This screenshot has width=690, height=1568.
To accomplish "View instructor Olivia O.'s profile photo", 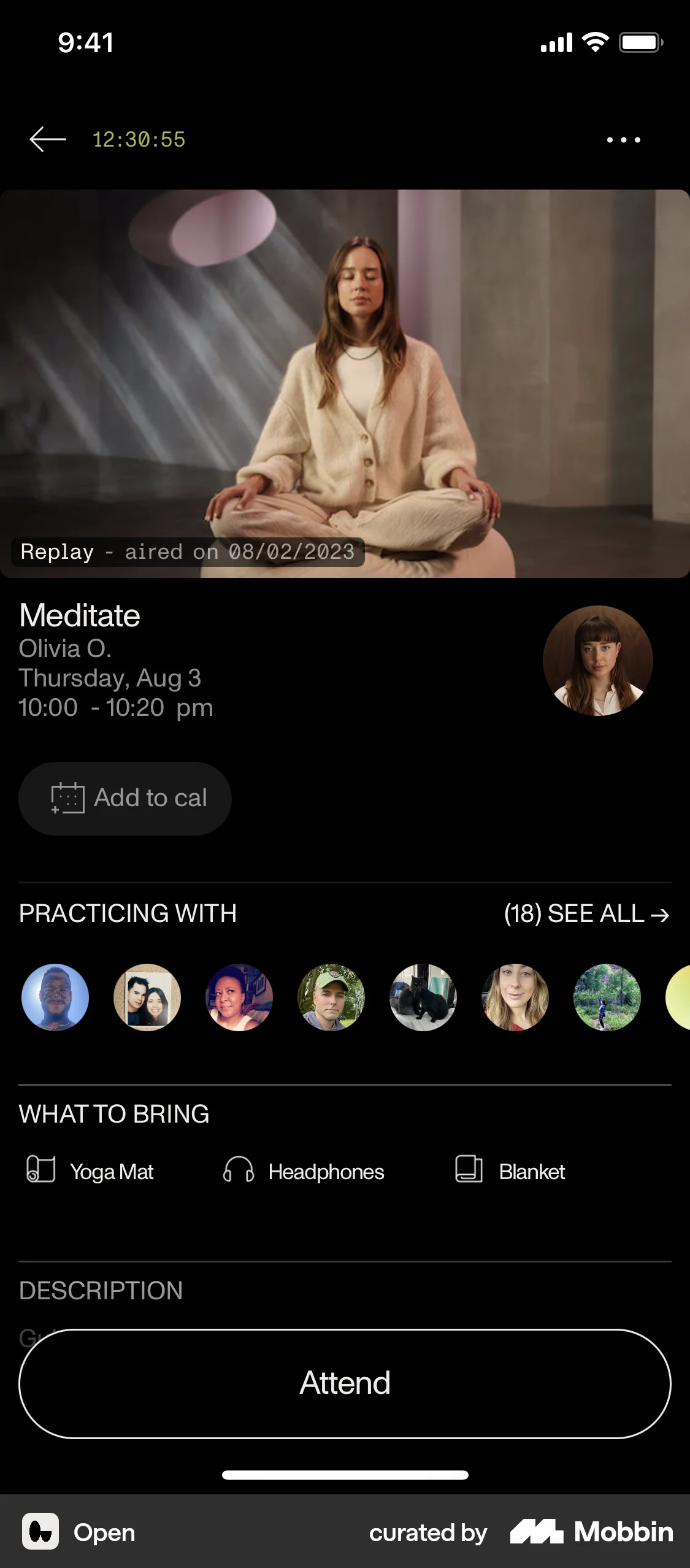I will [597, 661].
